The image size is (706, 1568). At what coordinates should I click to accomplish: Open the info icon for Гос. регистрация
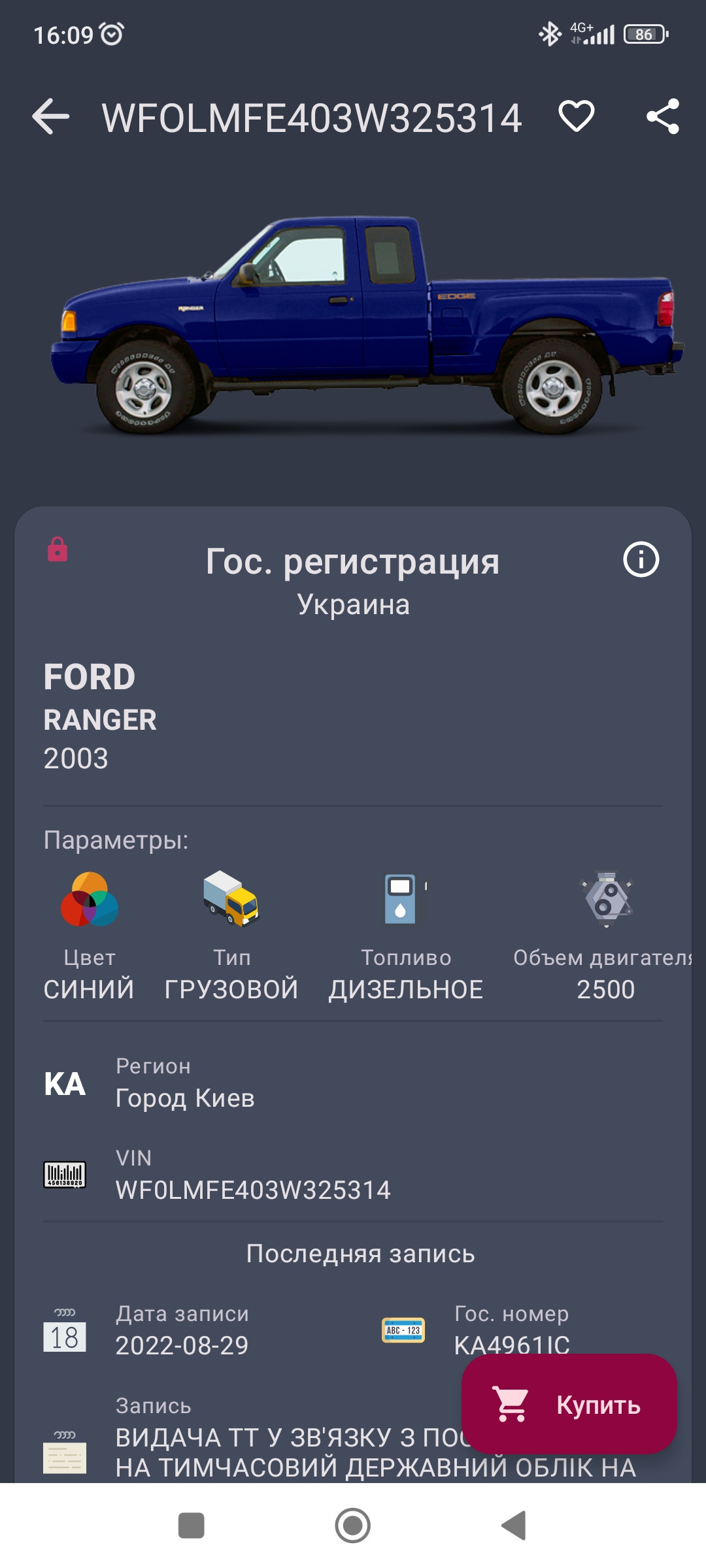[x=641, y=560]
